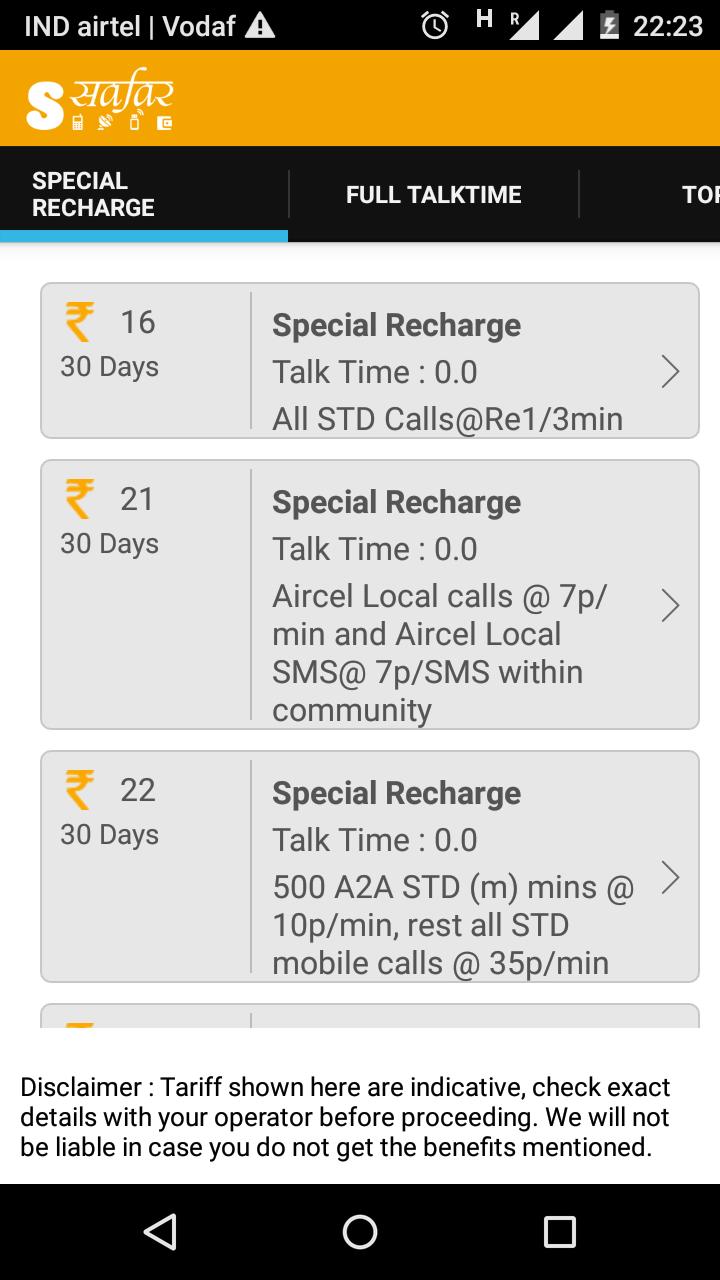This screenshot has width=720, height=1280.
Task: Tap the blue tab indicator bar
Action: point(144,235)
